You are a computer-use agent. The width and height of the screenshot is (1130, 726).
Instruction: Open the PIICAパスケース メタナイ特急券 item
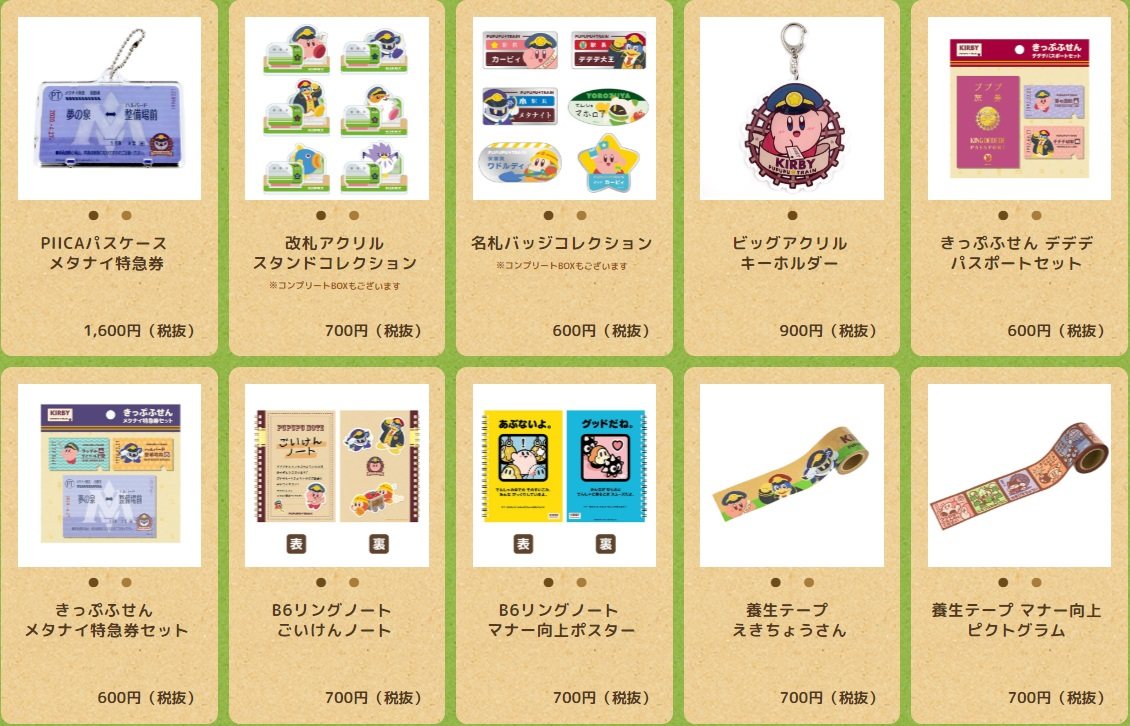click(x=109, y=109)
